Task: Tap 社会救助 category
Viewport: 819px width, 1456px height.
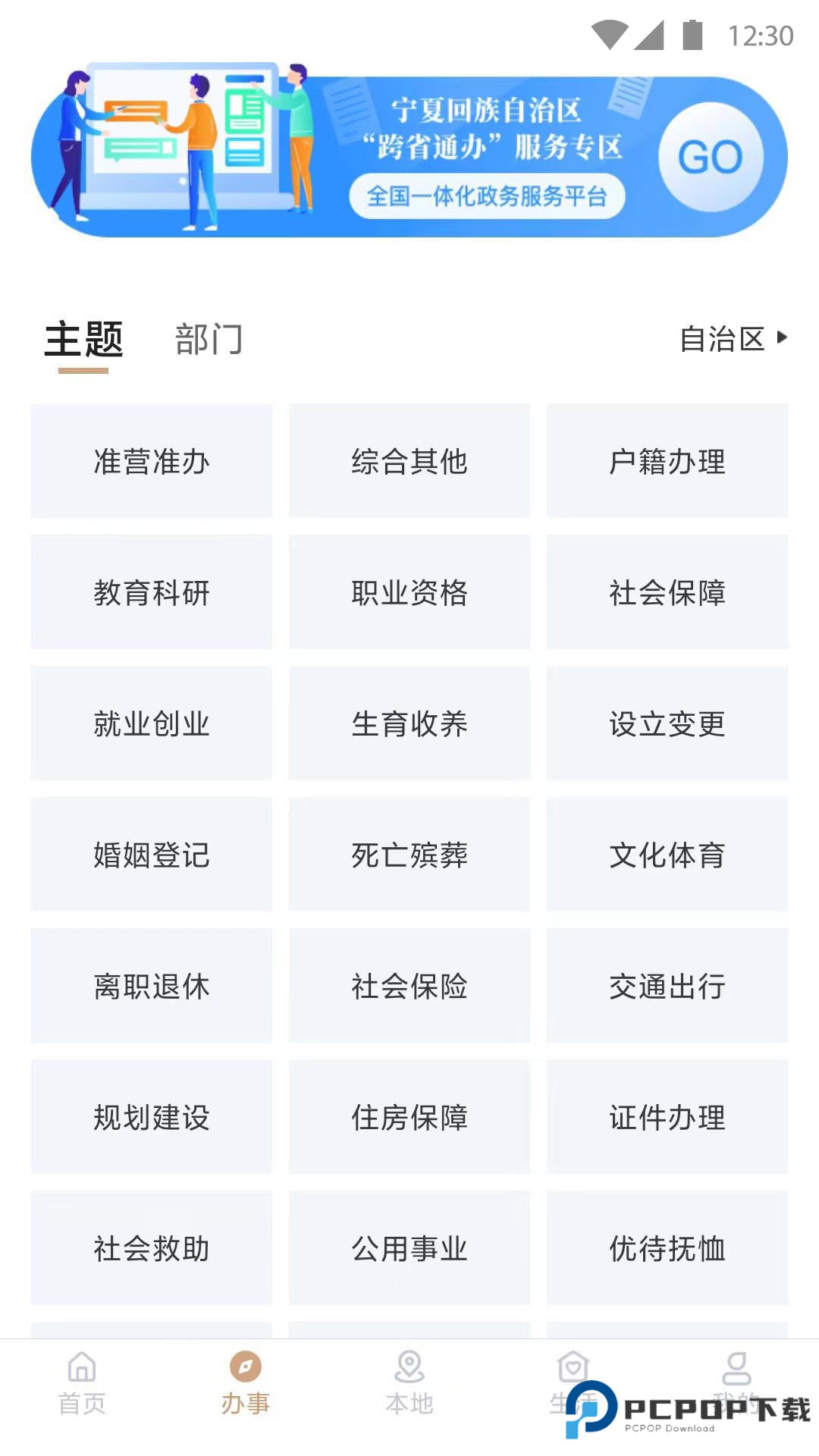Action: coord(151,1249)
